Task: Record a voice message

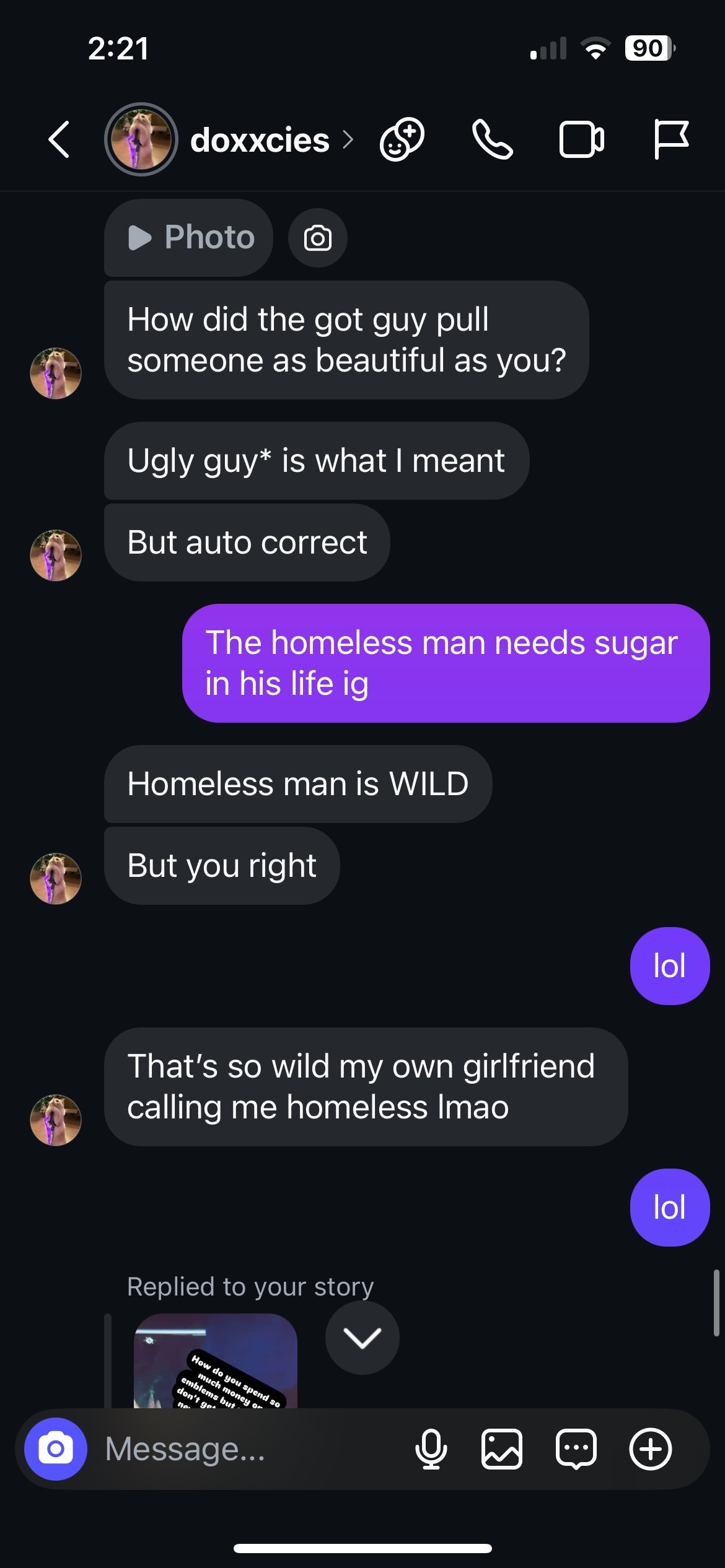Action: pos(431,1449)
